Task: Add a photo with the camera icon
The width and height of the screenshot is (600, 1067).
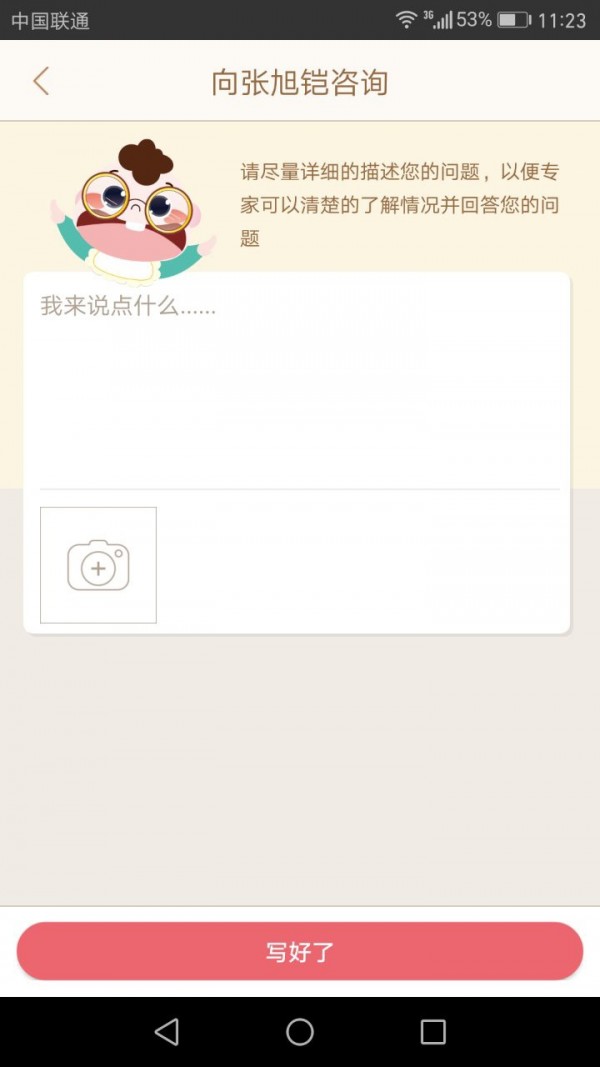Action: (x=98, y=565)
